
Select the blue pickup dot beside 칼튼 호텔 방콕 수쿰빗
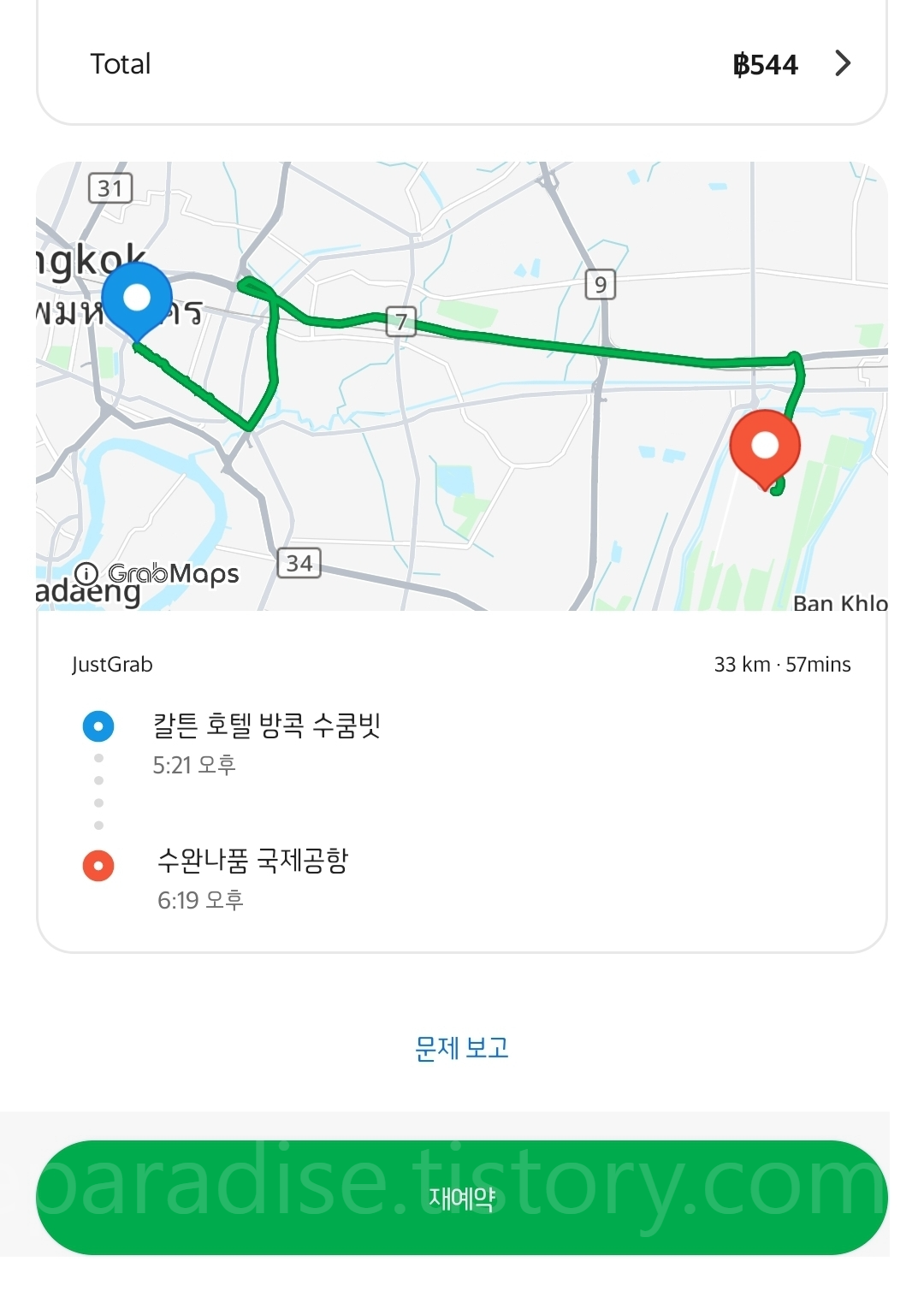(99, 725)
